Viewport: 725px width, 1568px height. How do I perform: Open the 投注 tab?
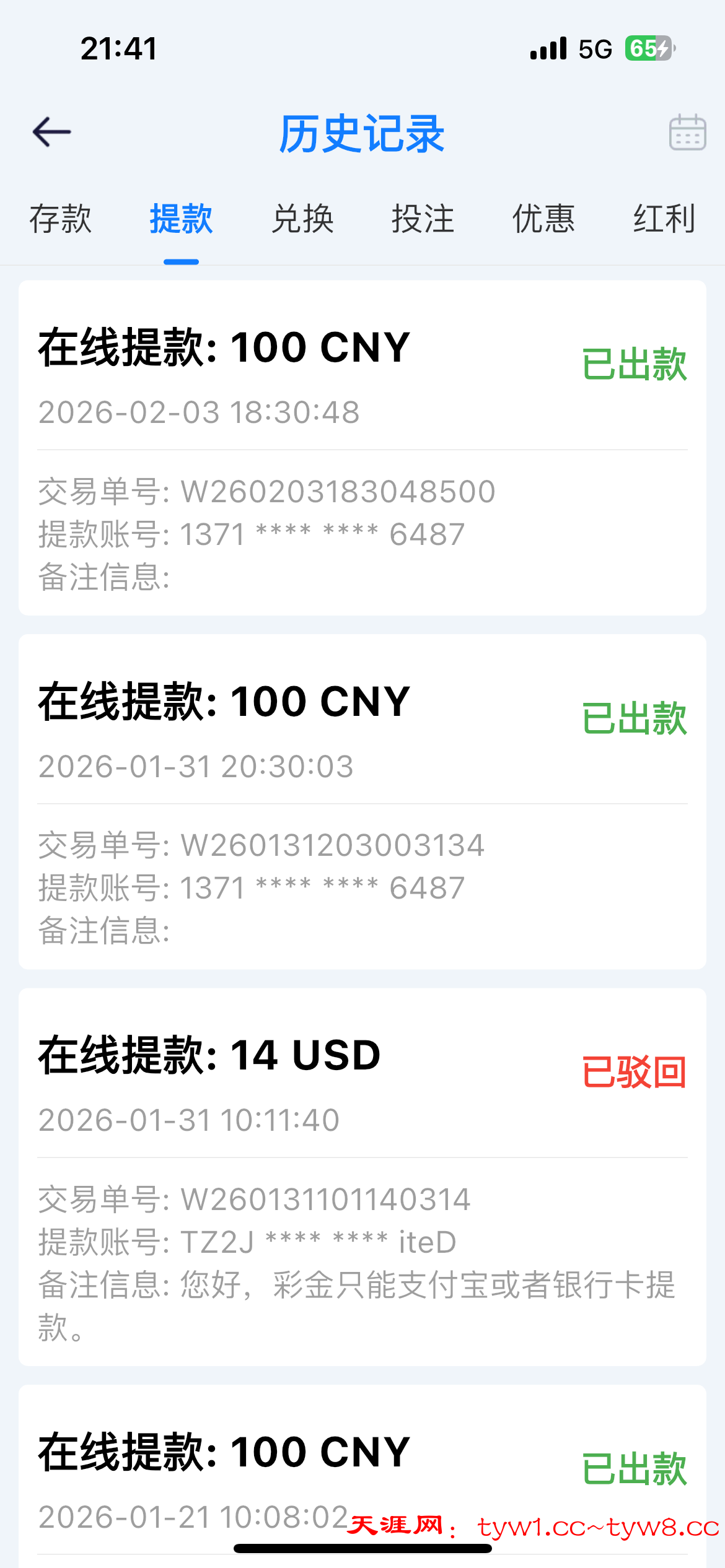(x=423, y=219)
